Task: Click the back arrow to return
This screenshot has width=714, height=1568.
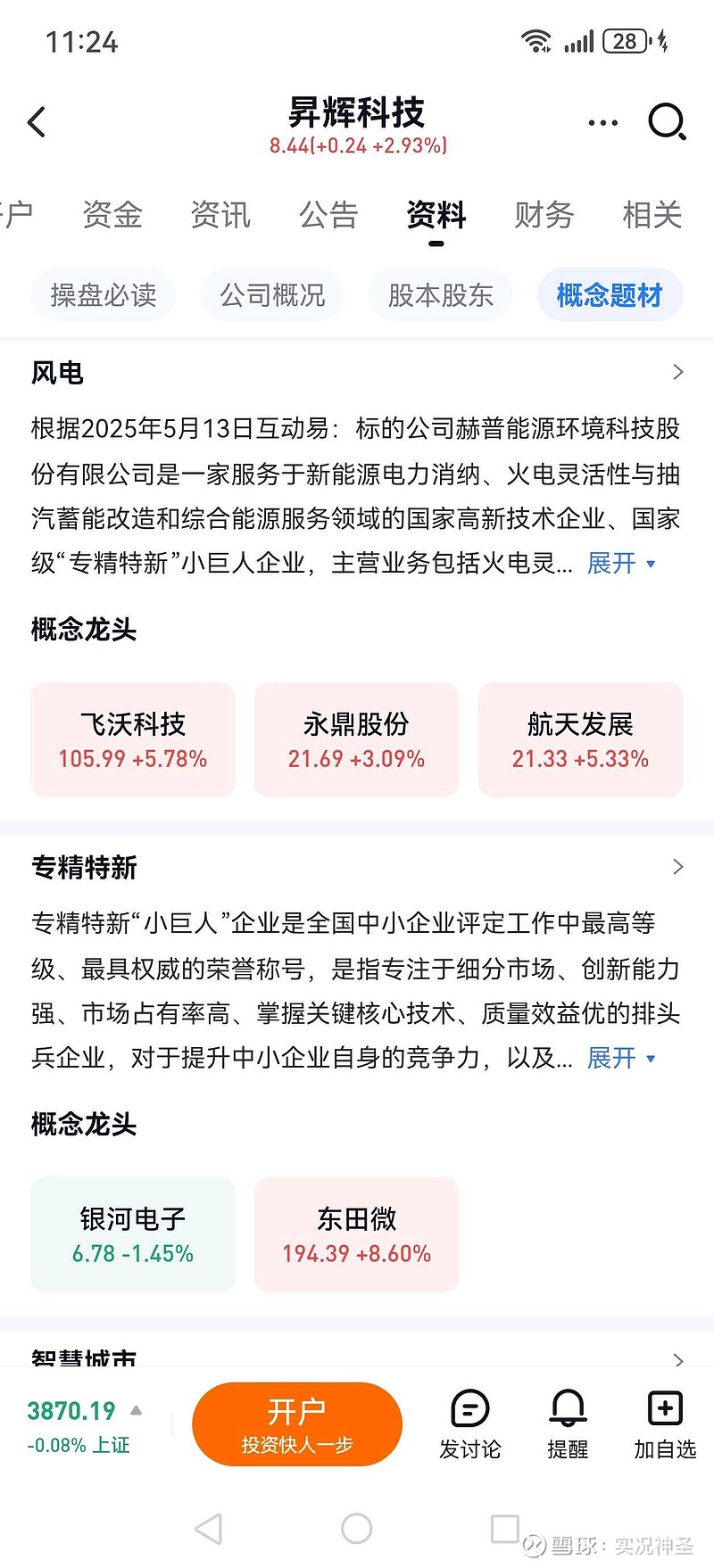Action: click(36, 122)
